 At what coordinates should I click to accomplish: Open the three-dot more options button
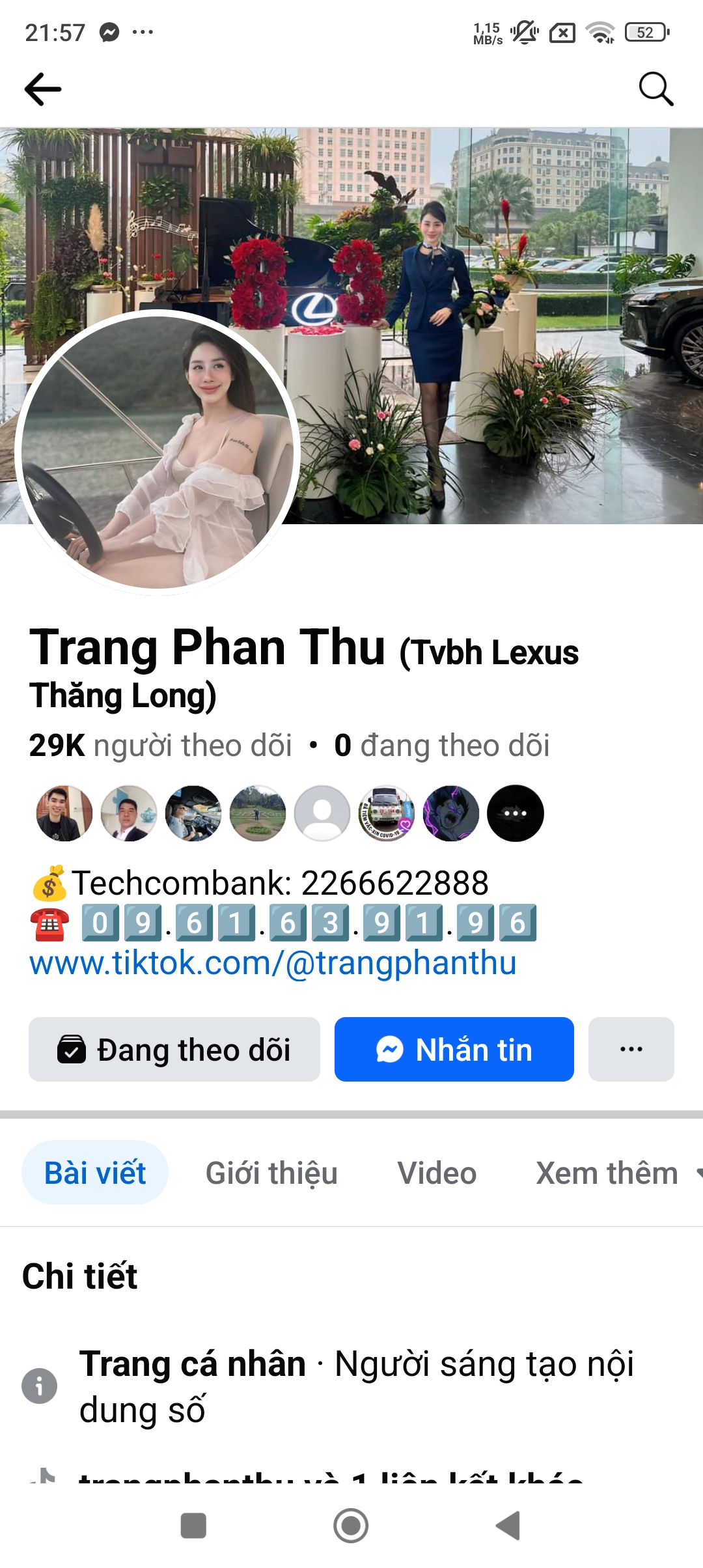click(x=630, y=1049)
